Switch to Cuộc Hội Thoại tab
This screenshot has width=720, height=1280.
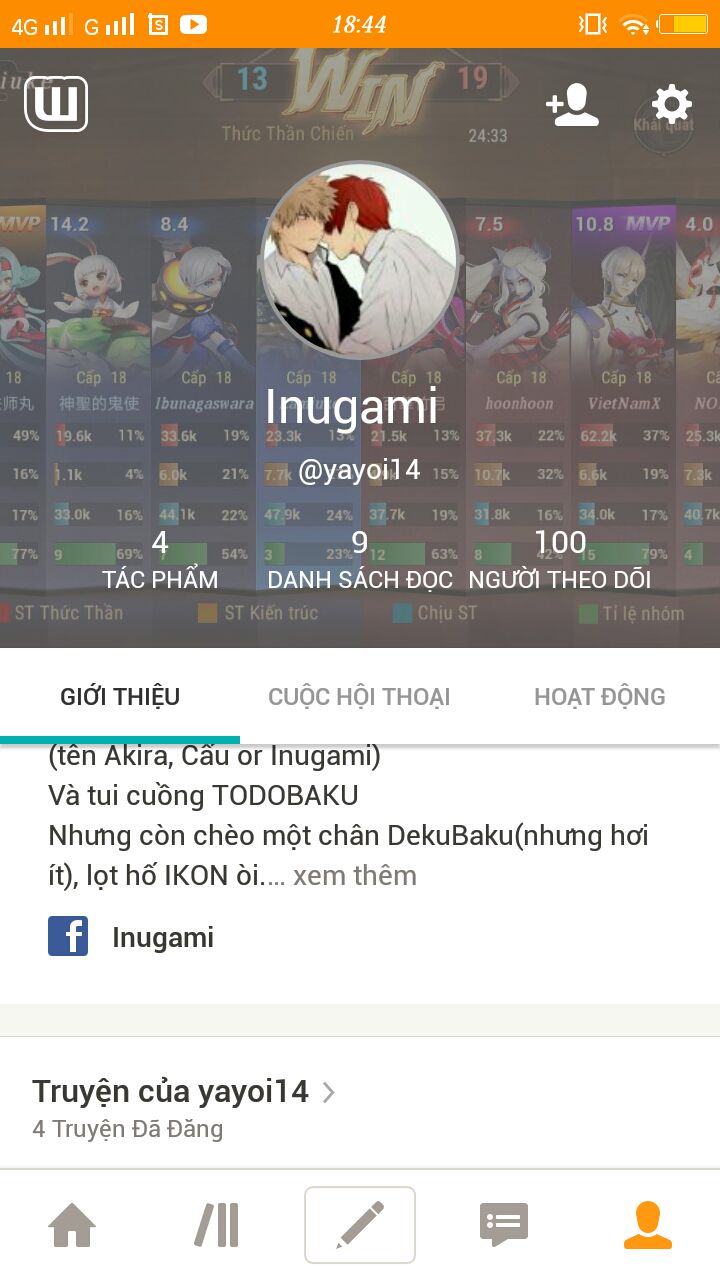(x=359, y=697)
